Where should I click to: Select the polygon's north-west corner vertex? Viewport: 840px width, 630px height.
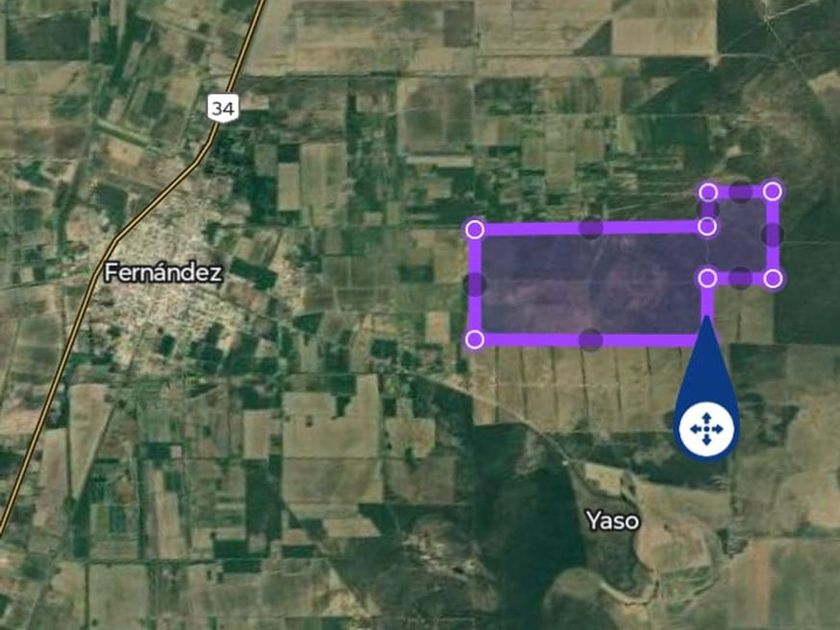click(475, 229)
